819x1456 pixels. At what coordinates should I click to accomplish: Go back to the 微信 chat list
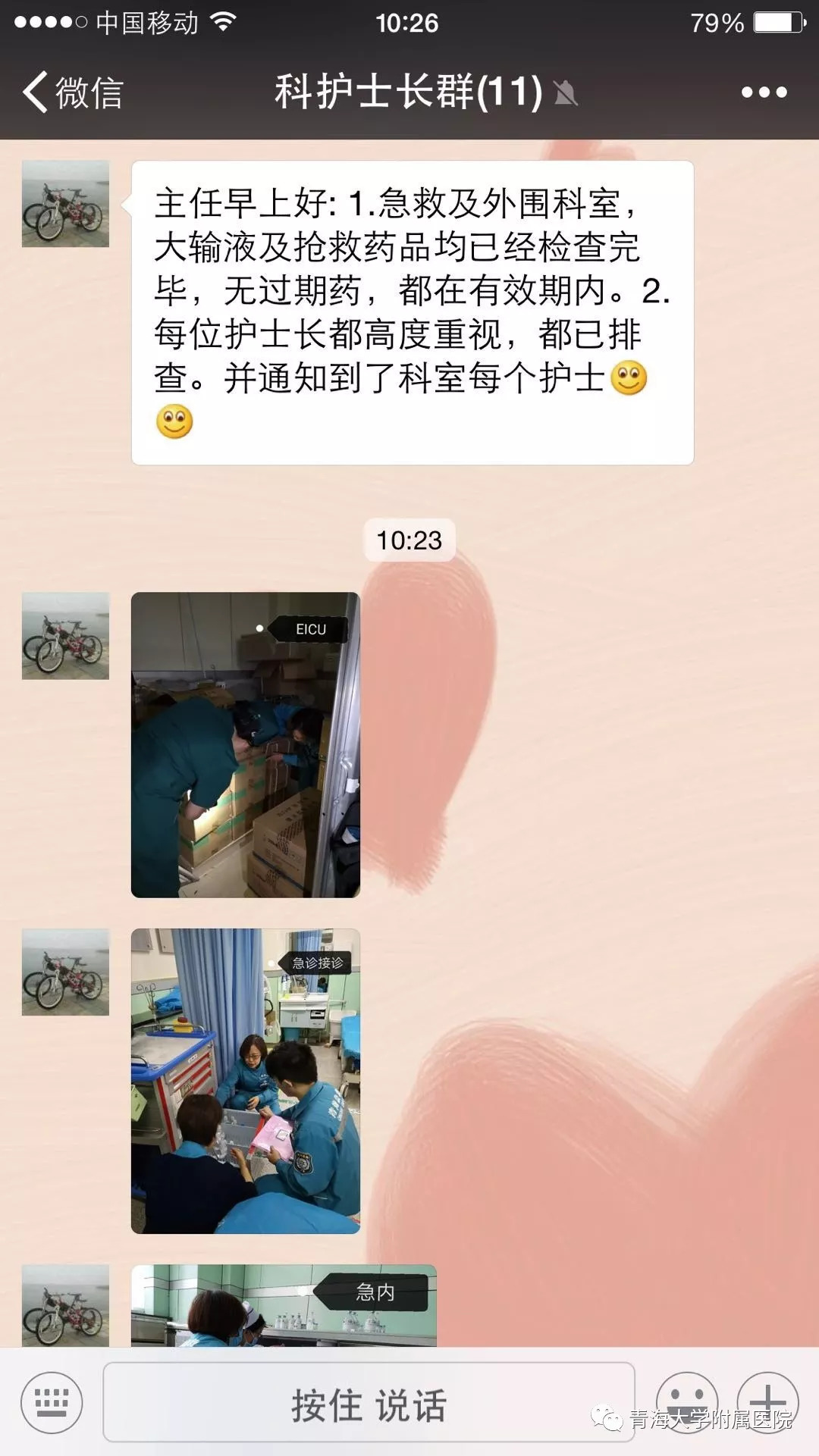coord(72,92)
